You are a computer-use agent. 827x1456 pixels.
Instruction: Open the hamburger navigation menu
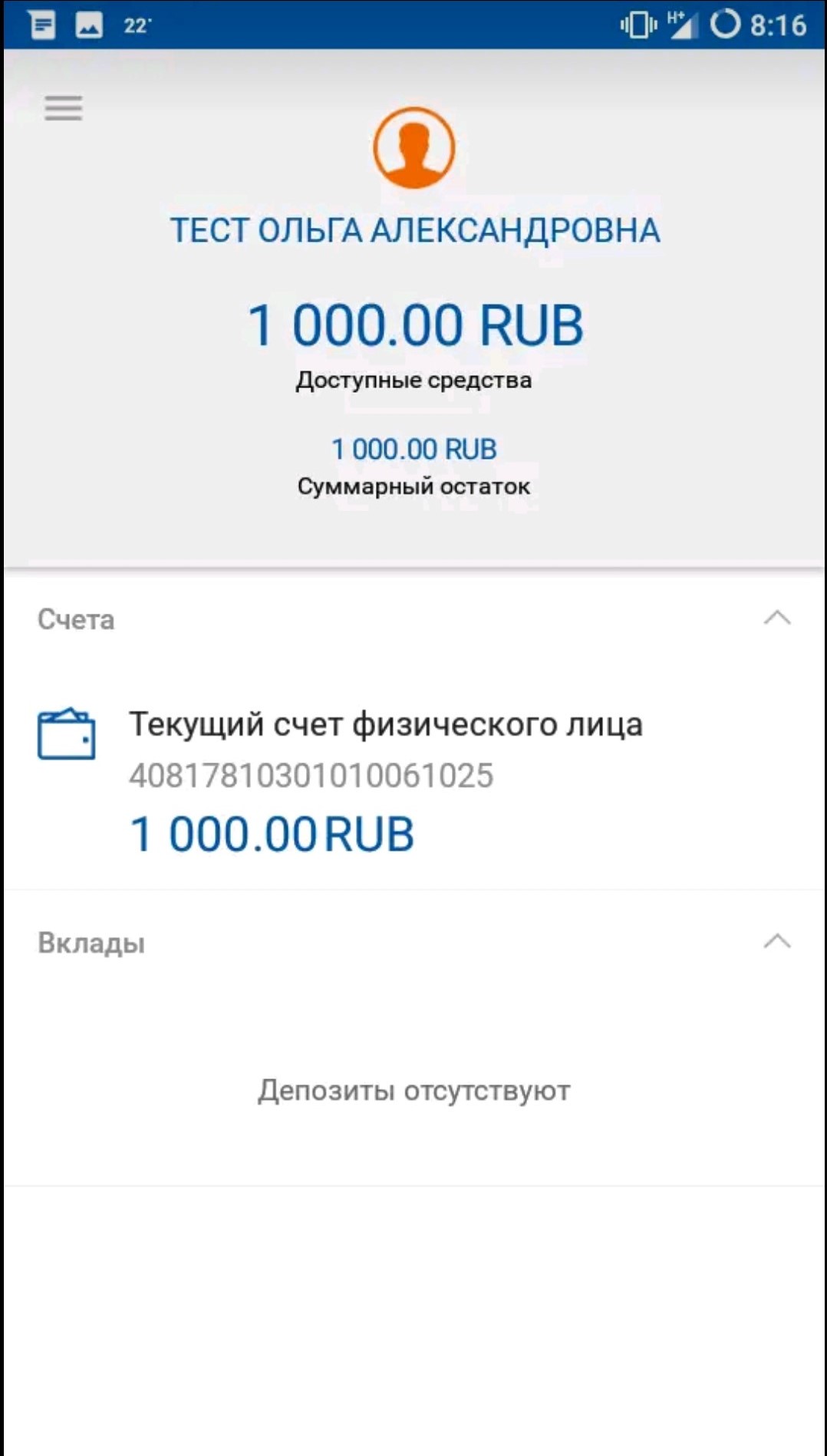[x=63, y=110]
